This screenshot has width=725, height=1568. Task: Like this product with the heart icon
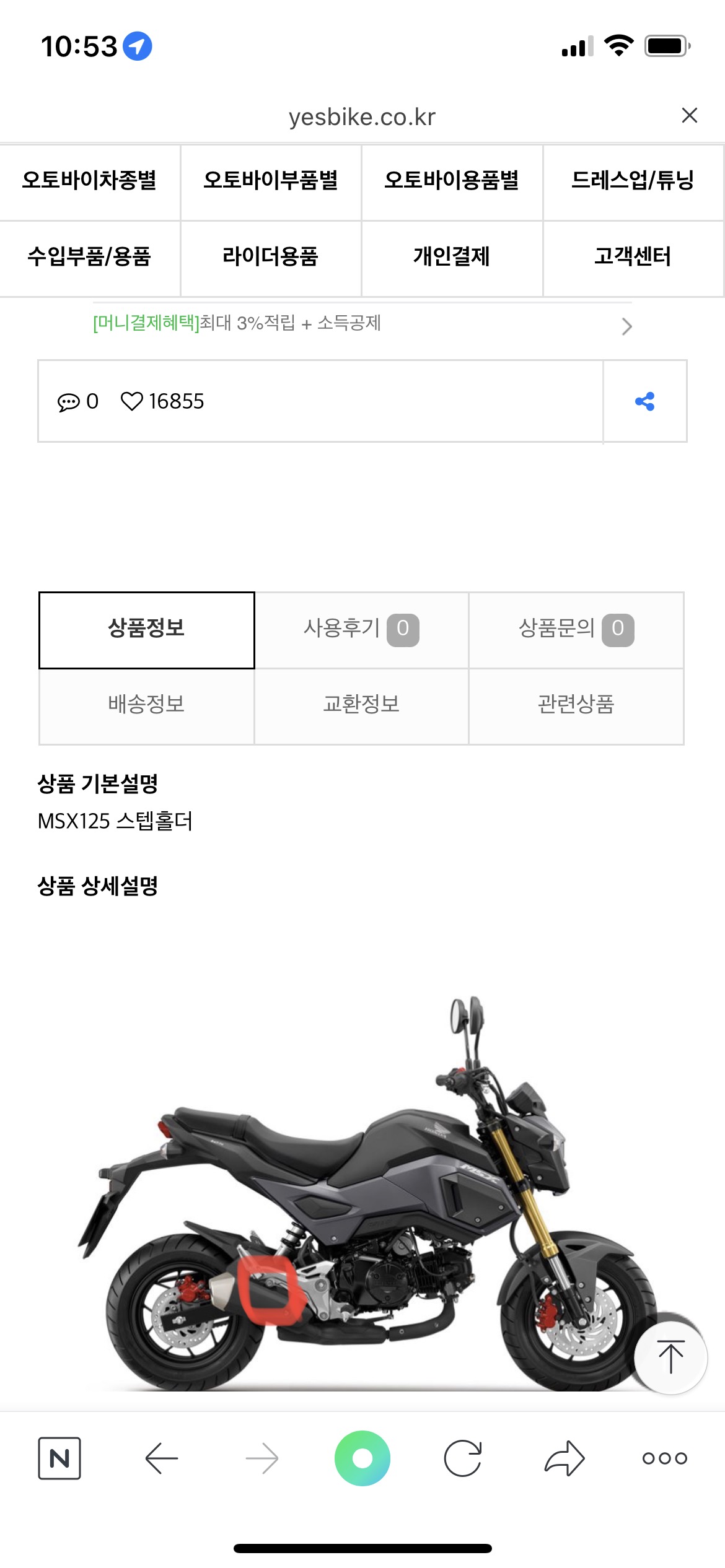pos(131,401)
